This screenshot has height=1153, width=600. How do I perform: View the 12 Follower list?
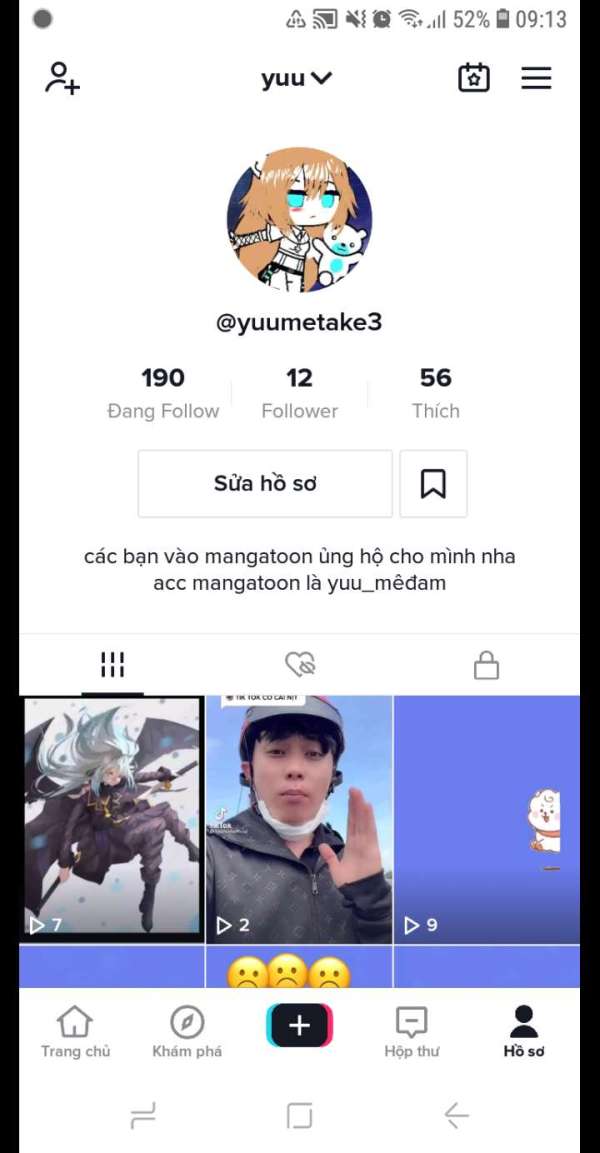point(299,393)
